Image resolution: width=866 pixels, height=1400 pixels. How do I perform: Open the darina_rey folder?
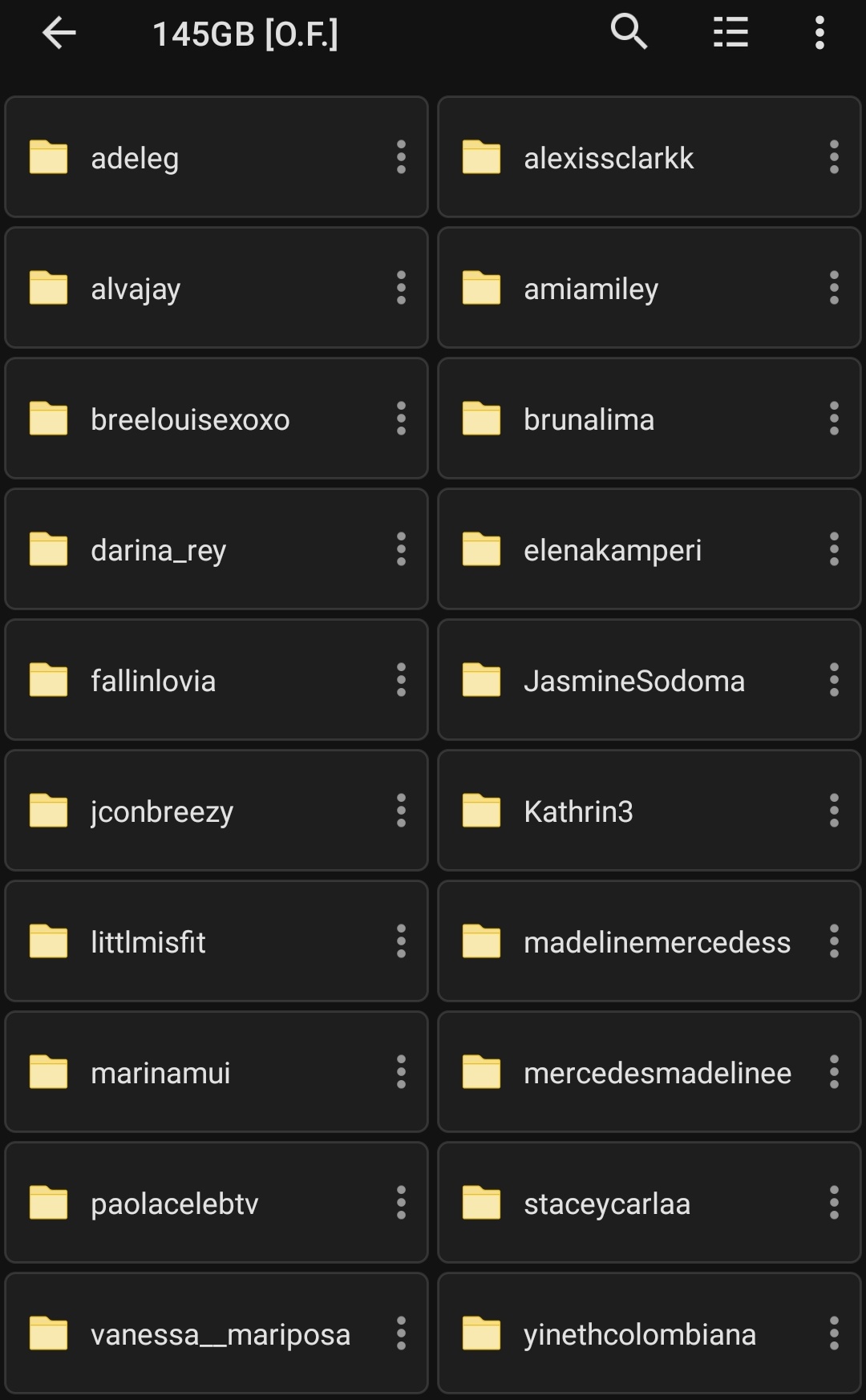(158, 550)
